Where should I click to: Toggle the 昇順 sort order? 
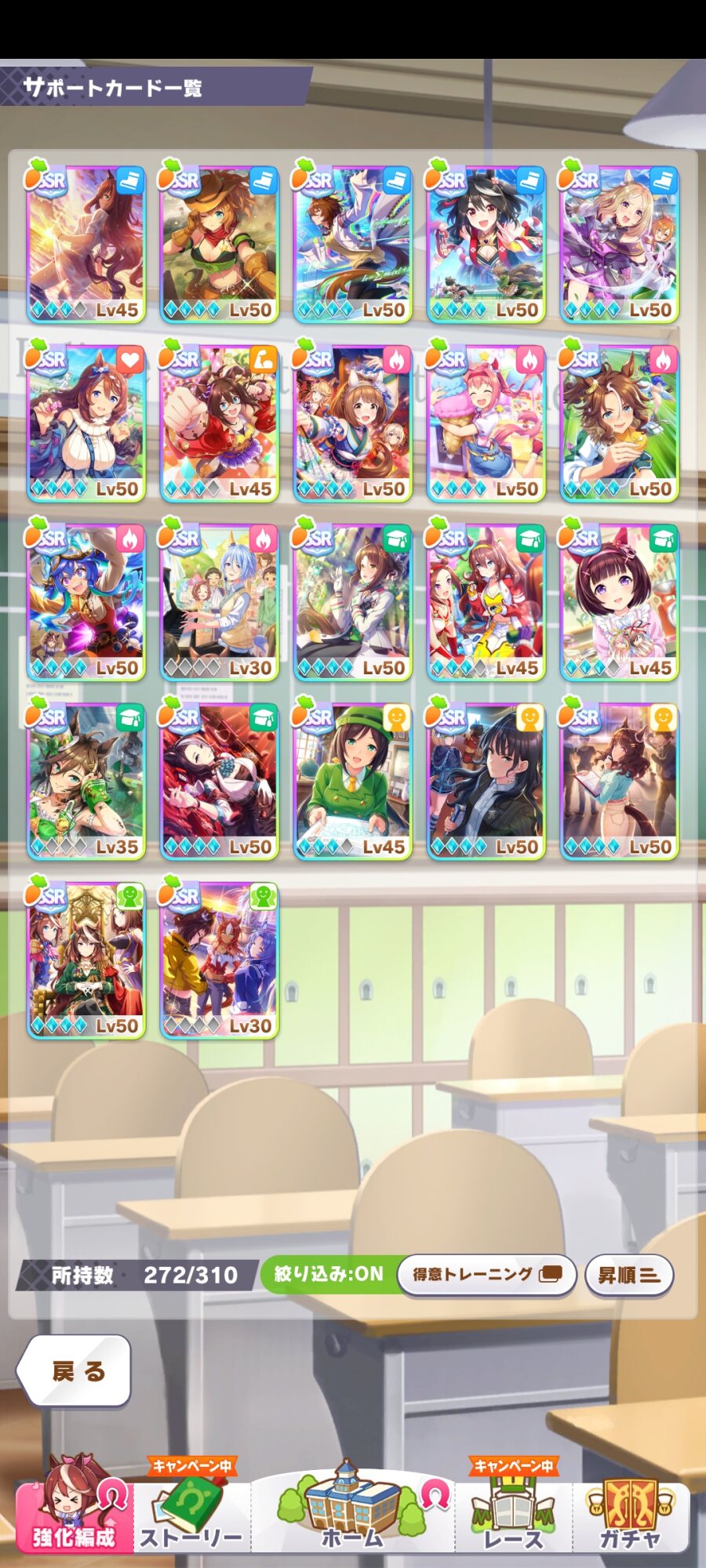pos(628,1275)
